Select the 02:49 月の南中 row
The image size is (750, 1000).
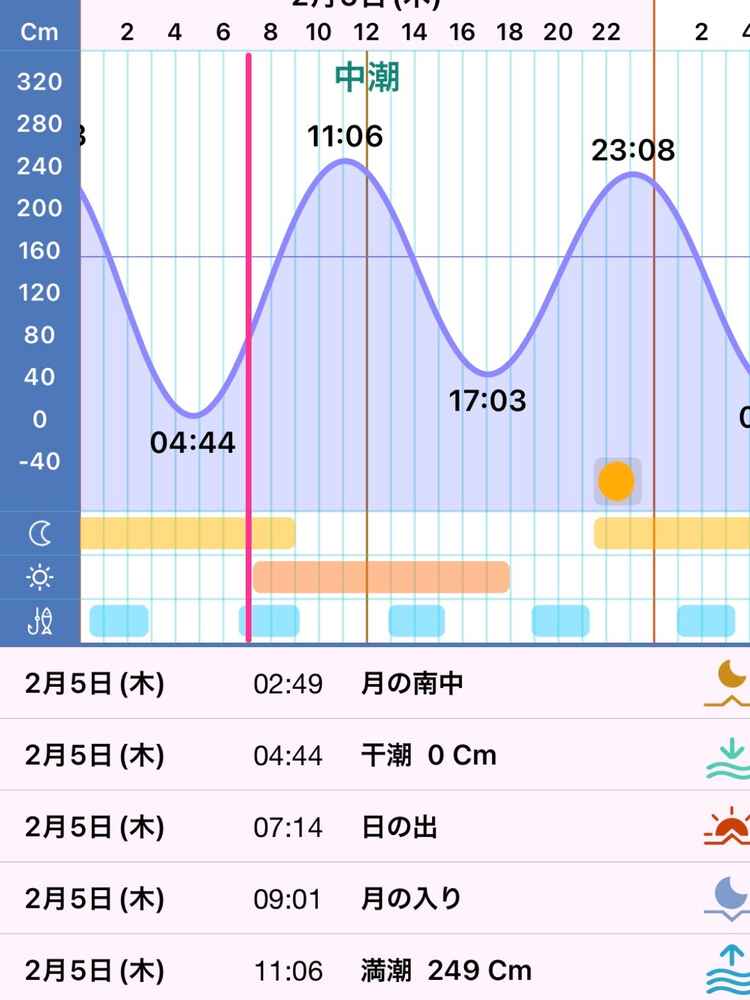375,684
